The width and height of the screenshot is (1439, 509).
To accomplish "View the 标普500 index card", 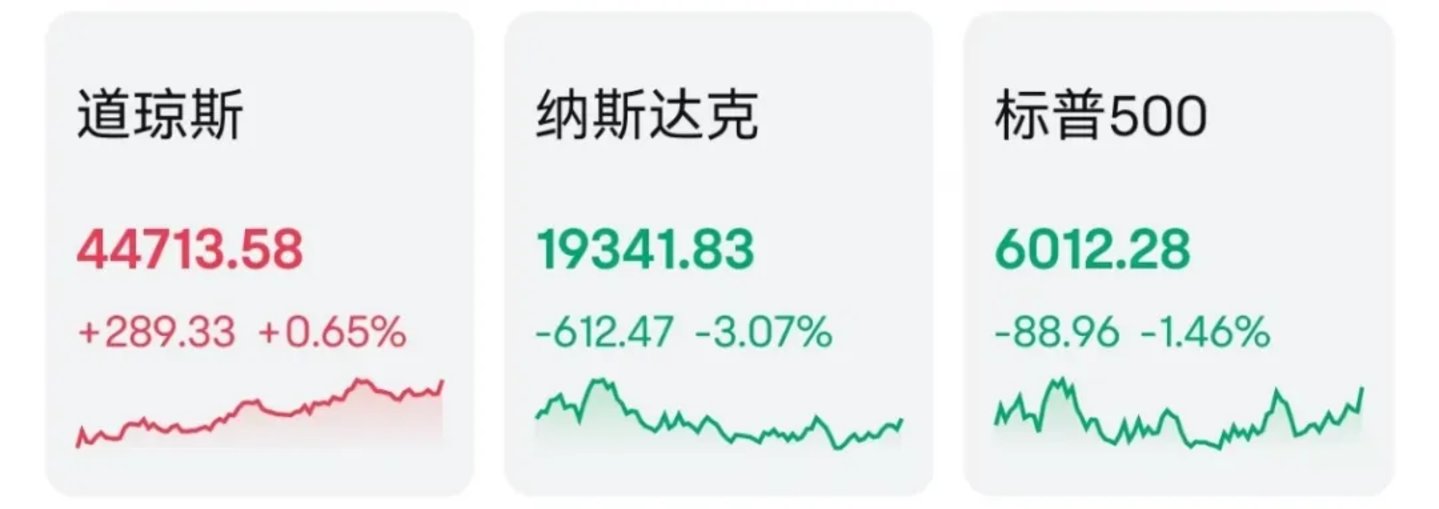I will [x=1177, y=255].
